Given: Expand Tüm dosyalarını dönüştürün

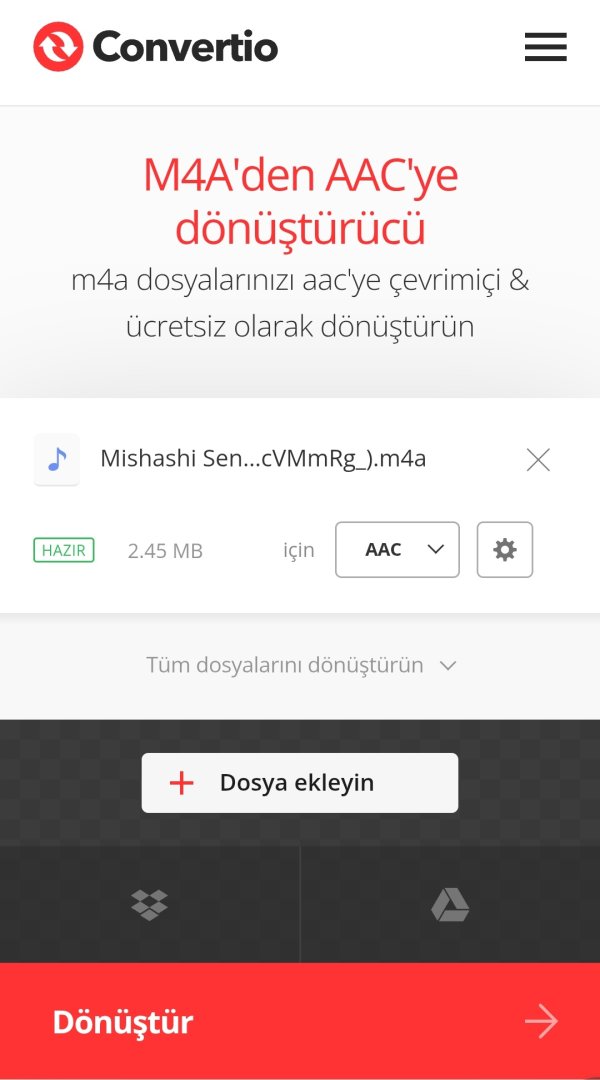Looking at the screenshot, I should pyautogui.click(x=300, y=665).
